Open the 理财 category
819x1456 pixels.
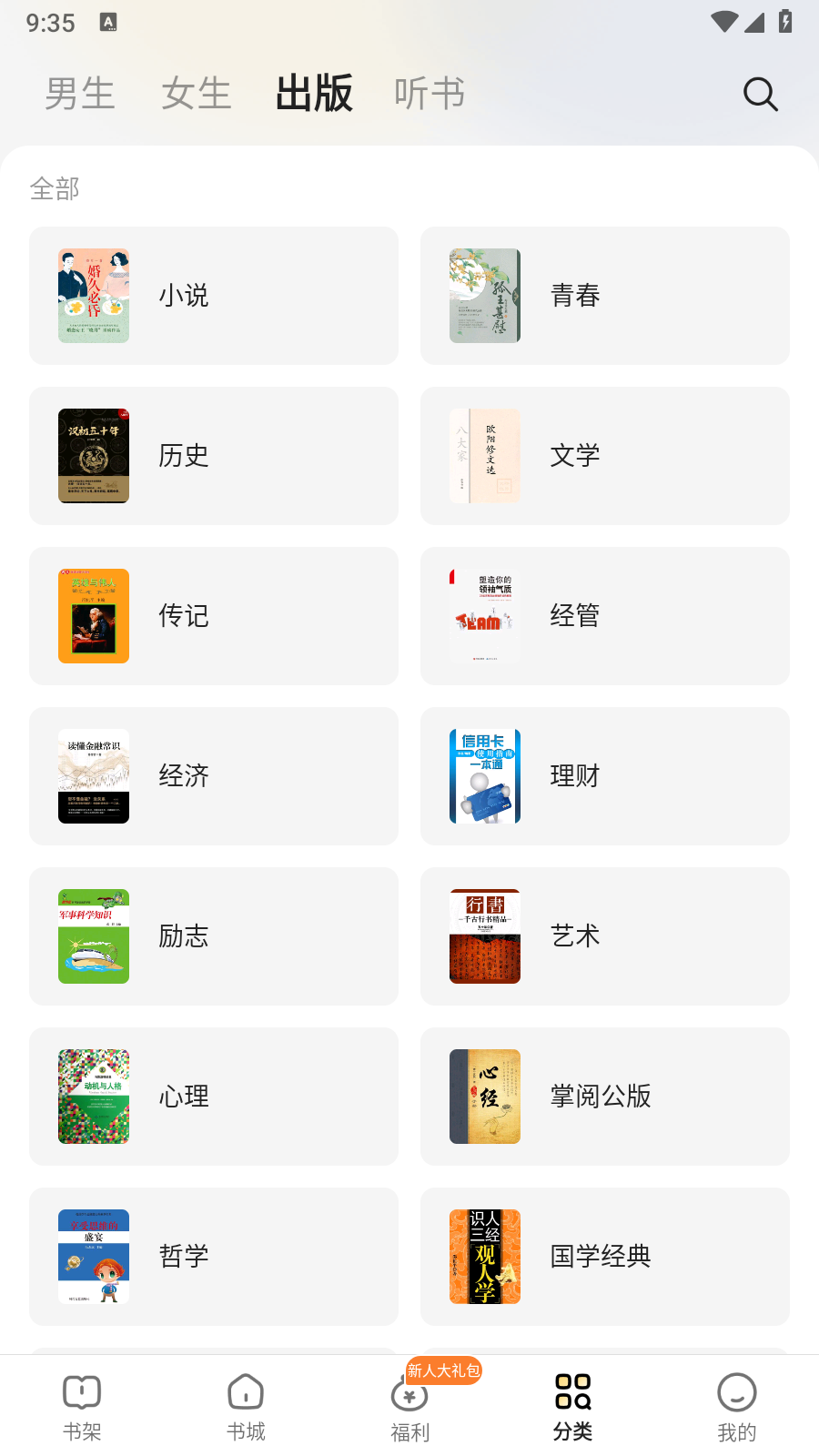click(604, 775)
